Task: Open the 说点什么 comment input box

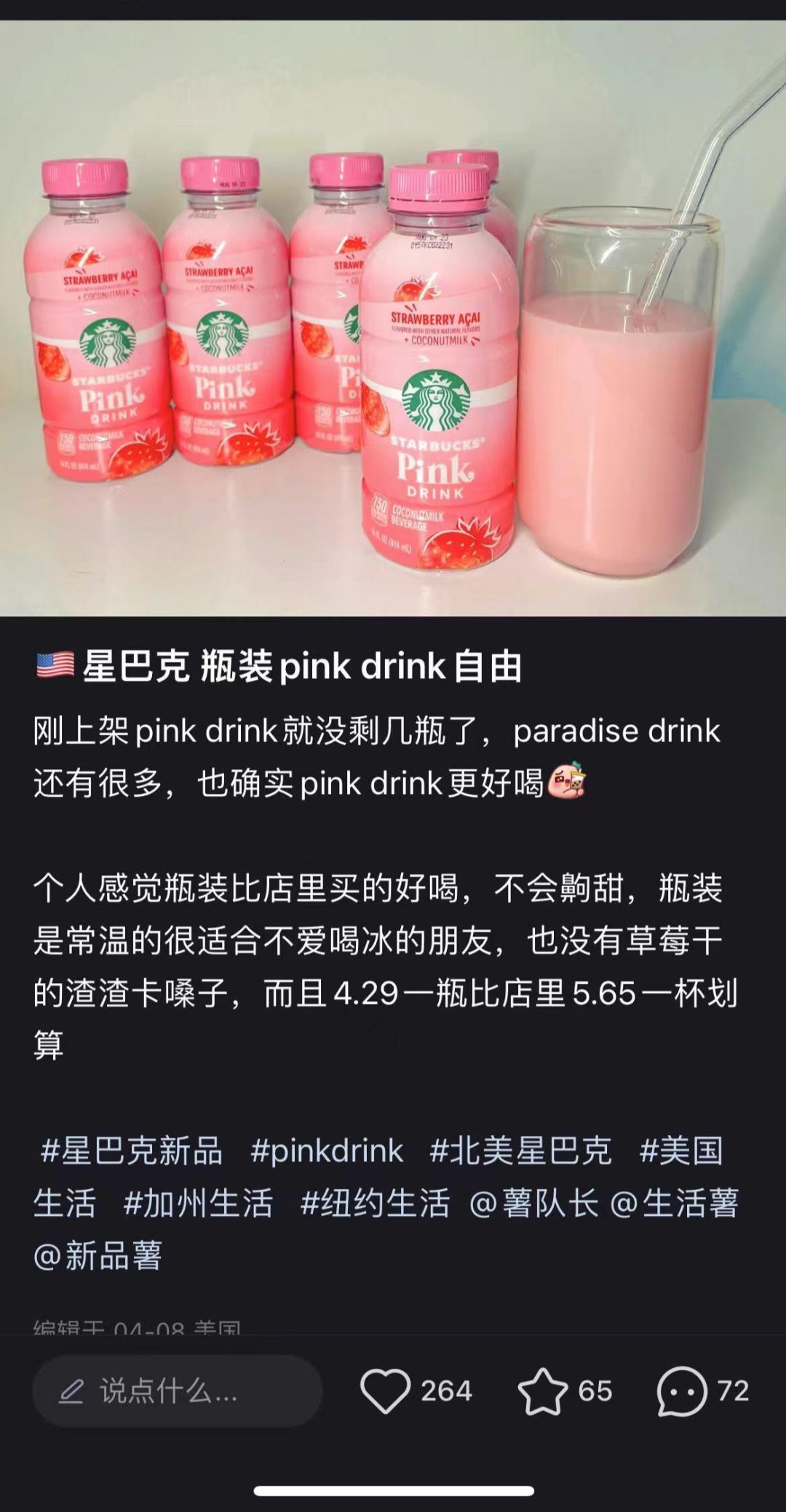Action: click(x=177, y=1391)
